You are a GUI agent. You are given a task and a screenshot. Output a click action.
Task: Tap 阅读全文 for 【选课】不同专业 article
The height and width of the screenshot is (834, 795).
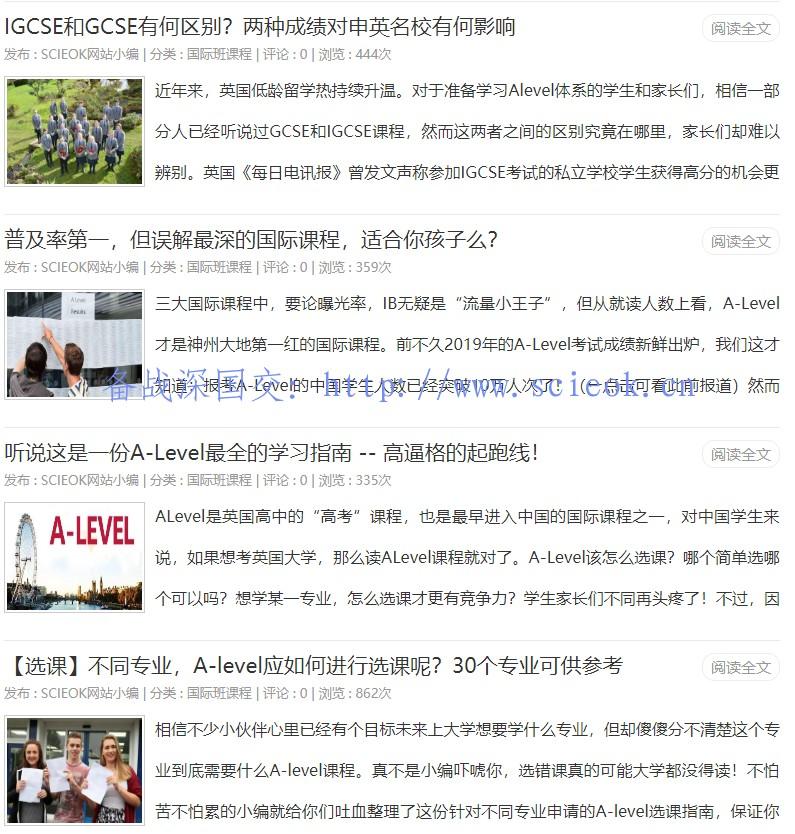(x=741, y=667)
